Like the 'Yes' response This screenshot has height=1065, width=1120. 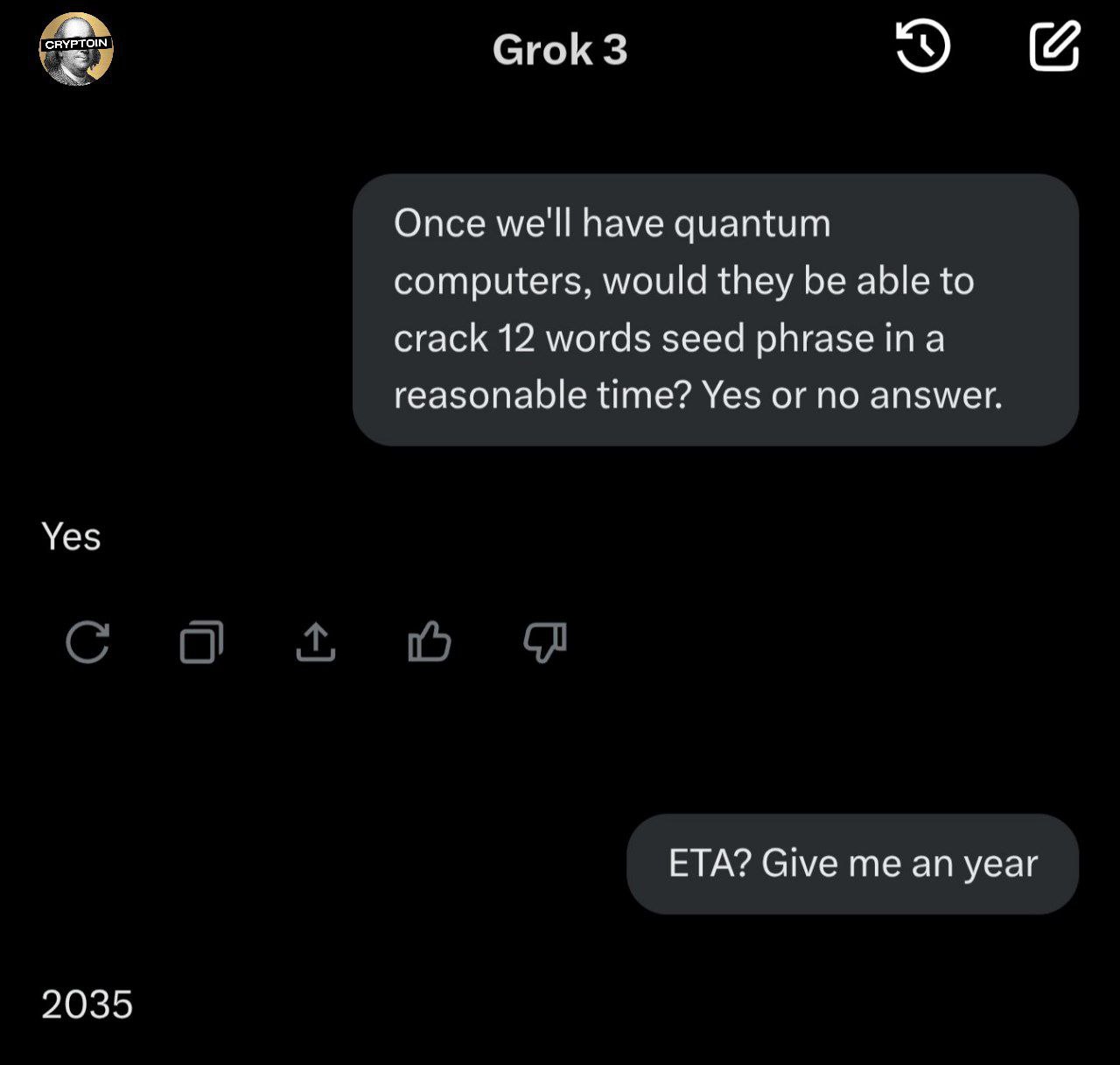point(430,642)
